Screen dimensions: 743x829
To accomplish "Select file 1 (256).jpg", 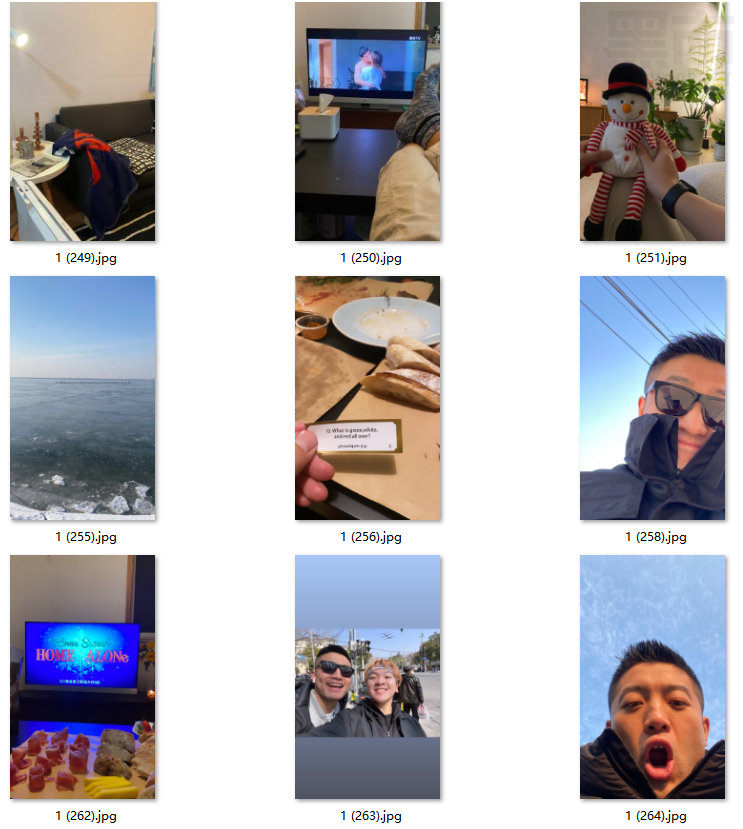I will point(367,398).
